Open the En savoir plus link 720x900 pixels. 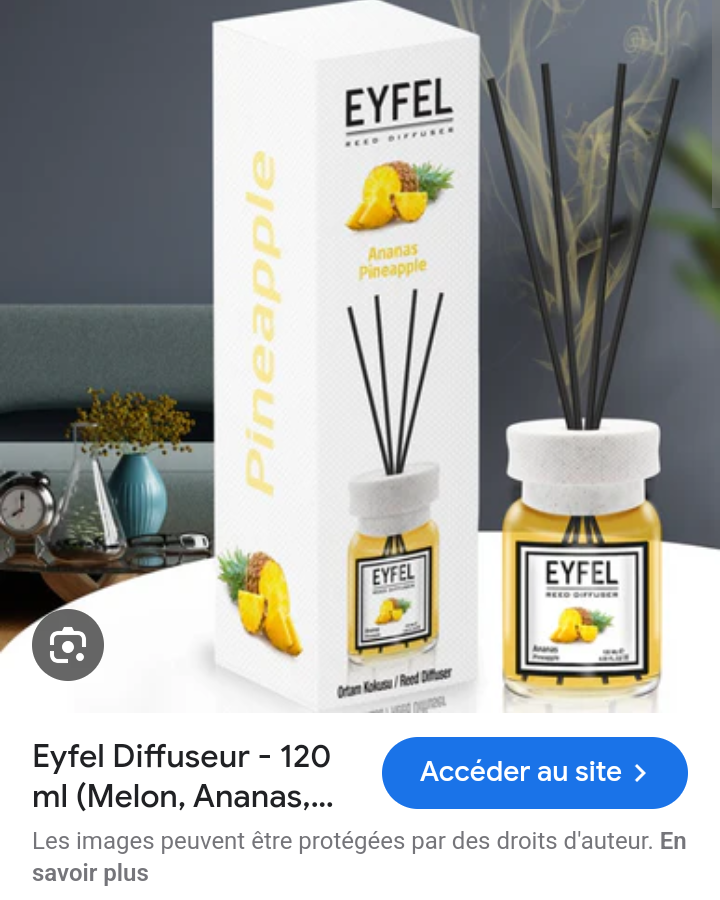[x=90, y=873]
